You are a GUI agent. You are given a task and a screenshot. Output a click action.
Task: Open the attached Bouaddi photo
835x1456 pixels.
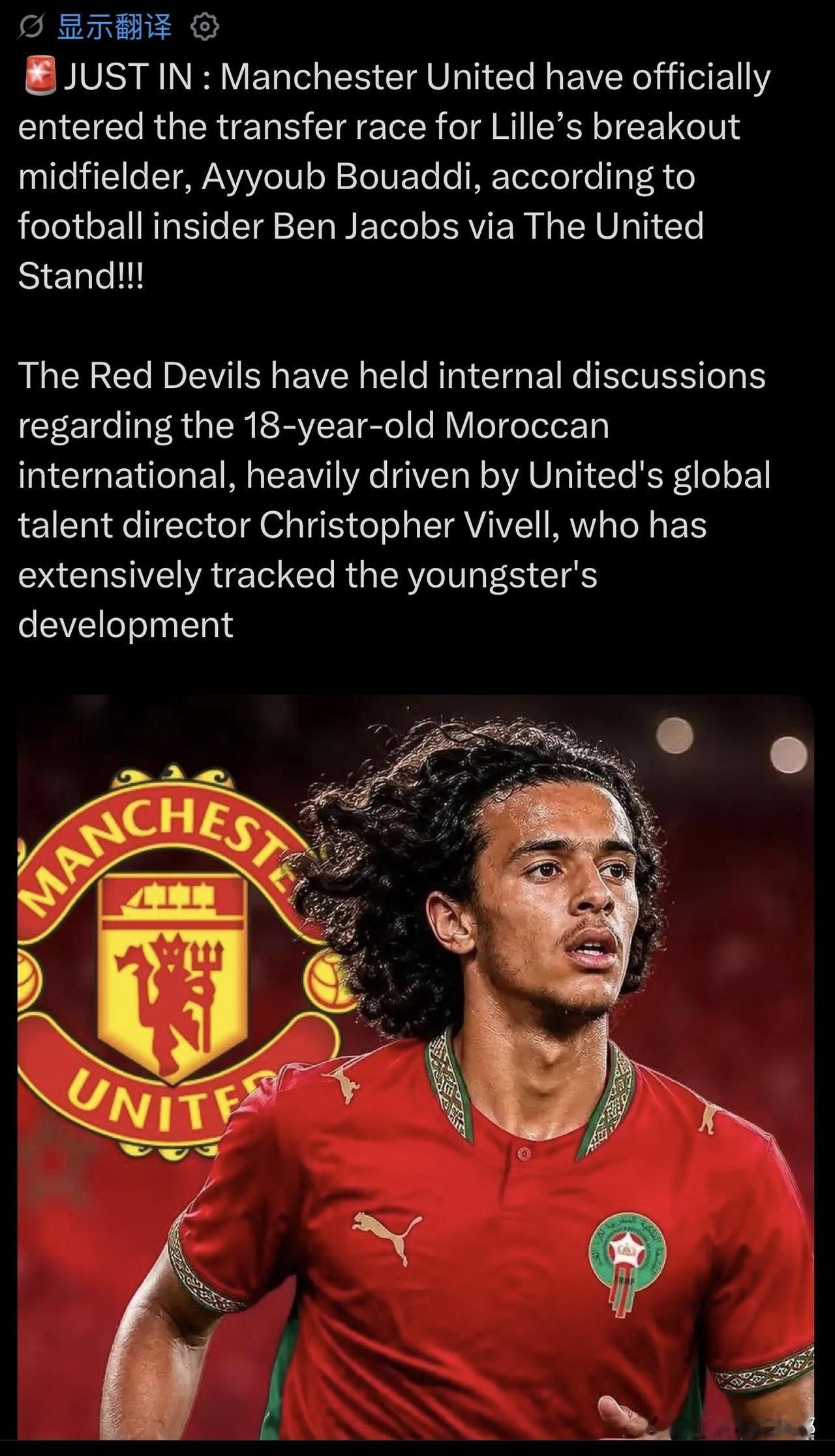(x=416, y=1067)
